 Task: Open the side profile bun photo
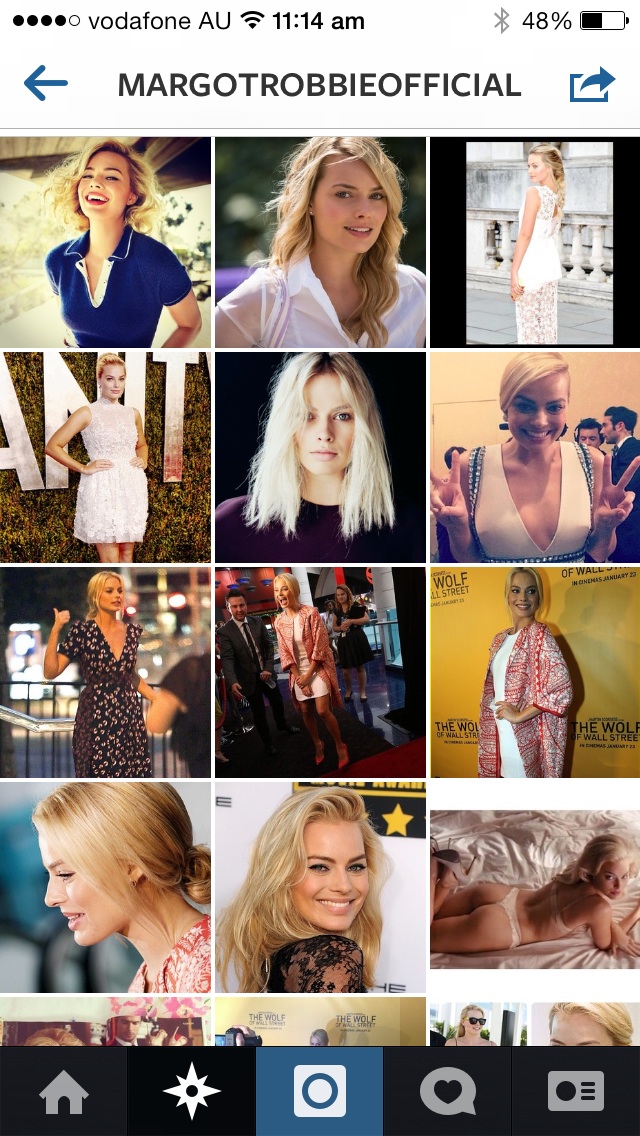point(105,887)
